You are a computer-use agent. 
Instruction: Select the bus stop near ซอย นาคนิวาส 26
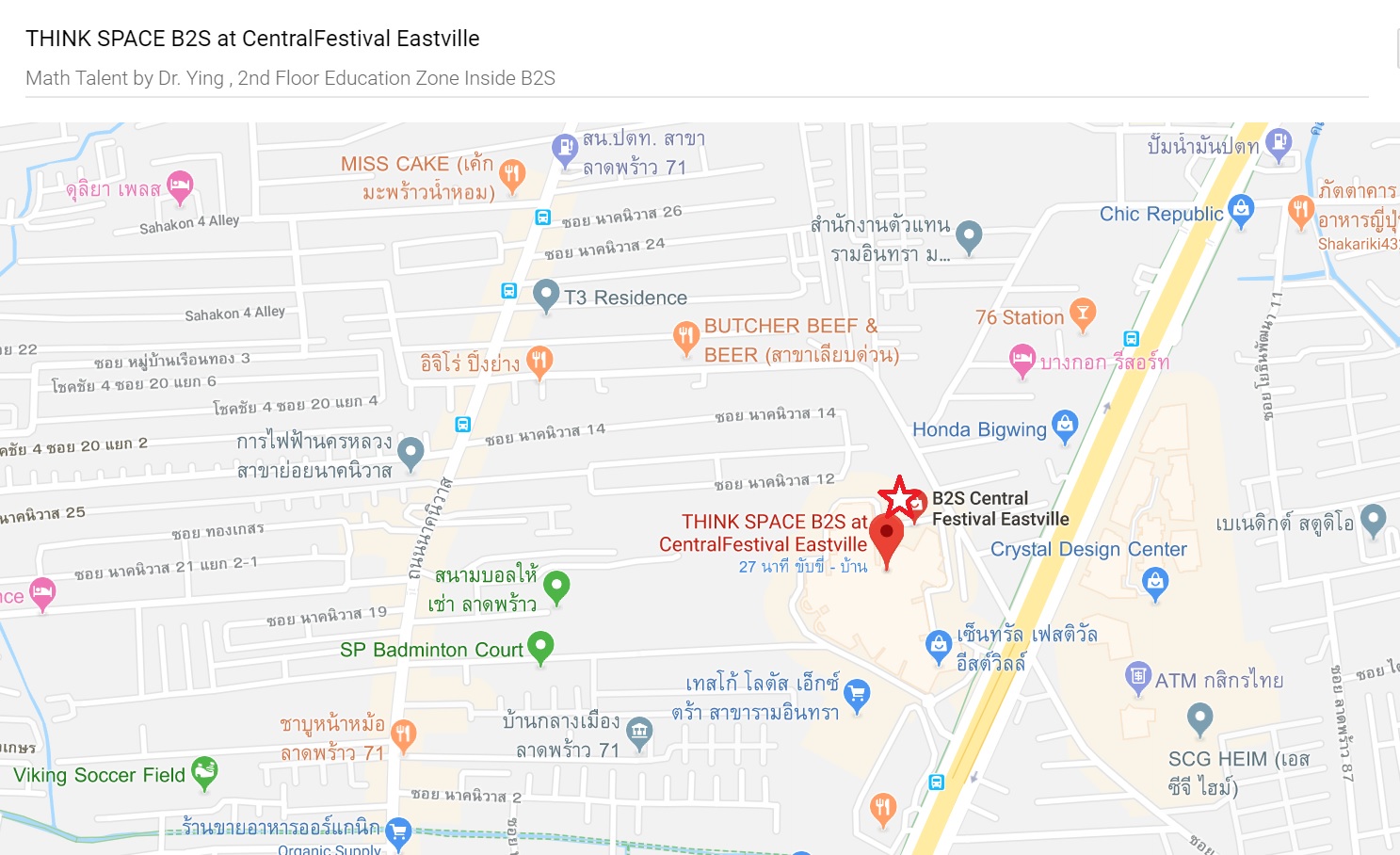pyautogui.click(x=542, y=217)
